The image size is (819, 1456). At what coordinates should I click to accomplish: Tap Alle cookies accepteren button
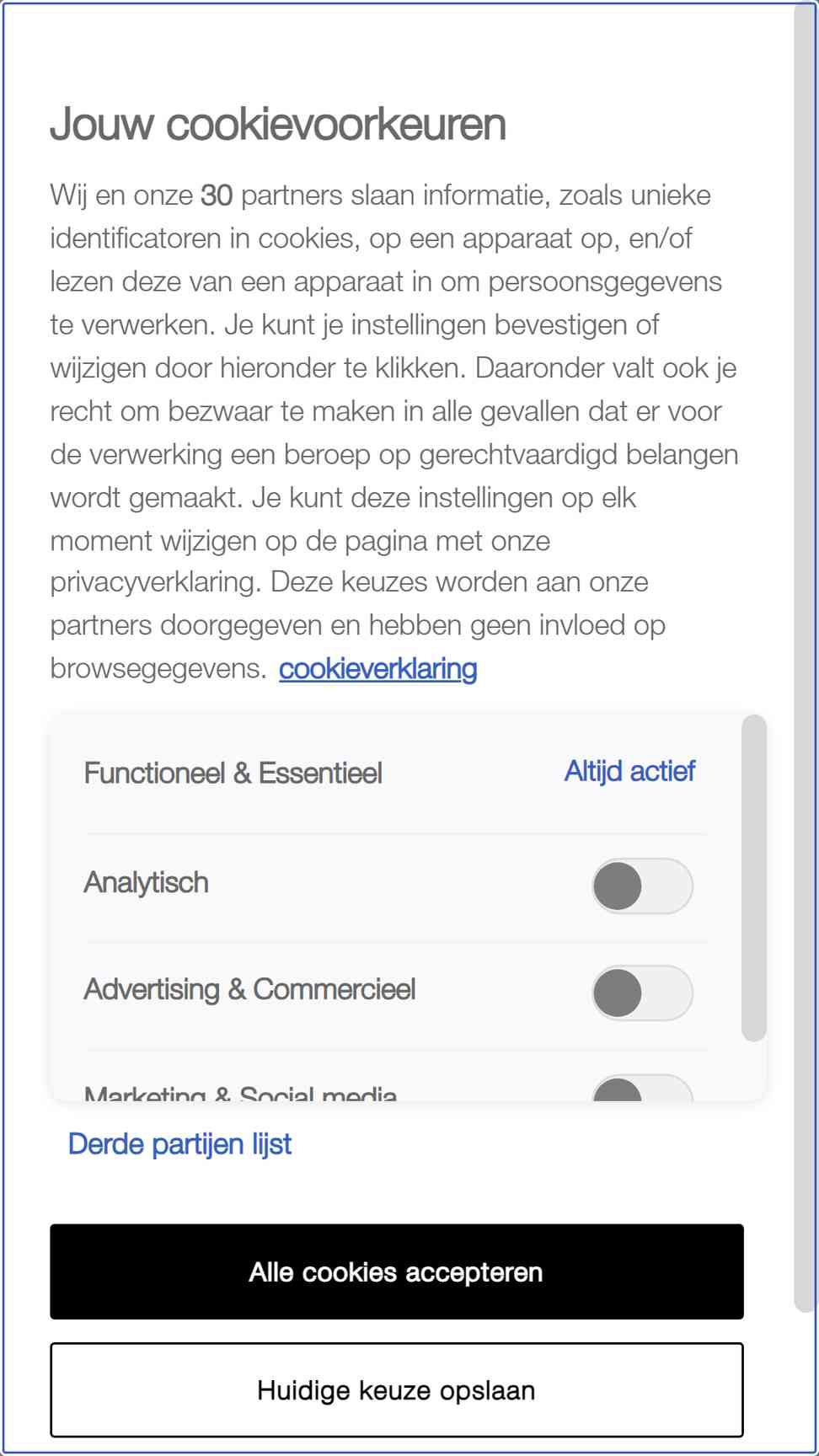point(397,1271)
